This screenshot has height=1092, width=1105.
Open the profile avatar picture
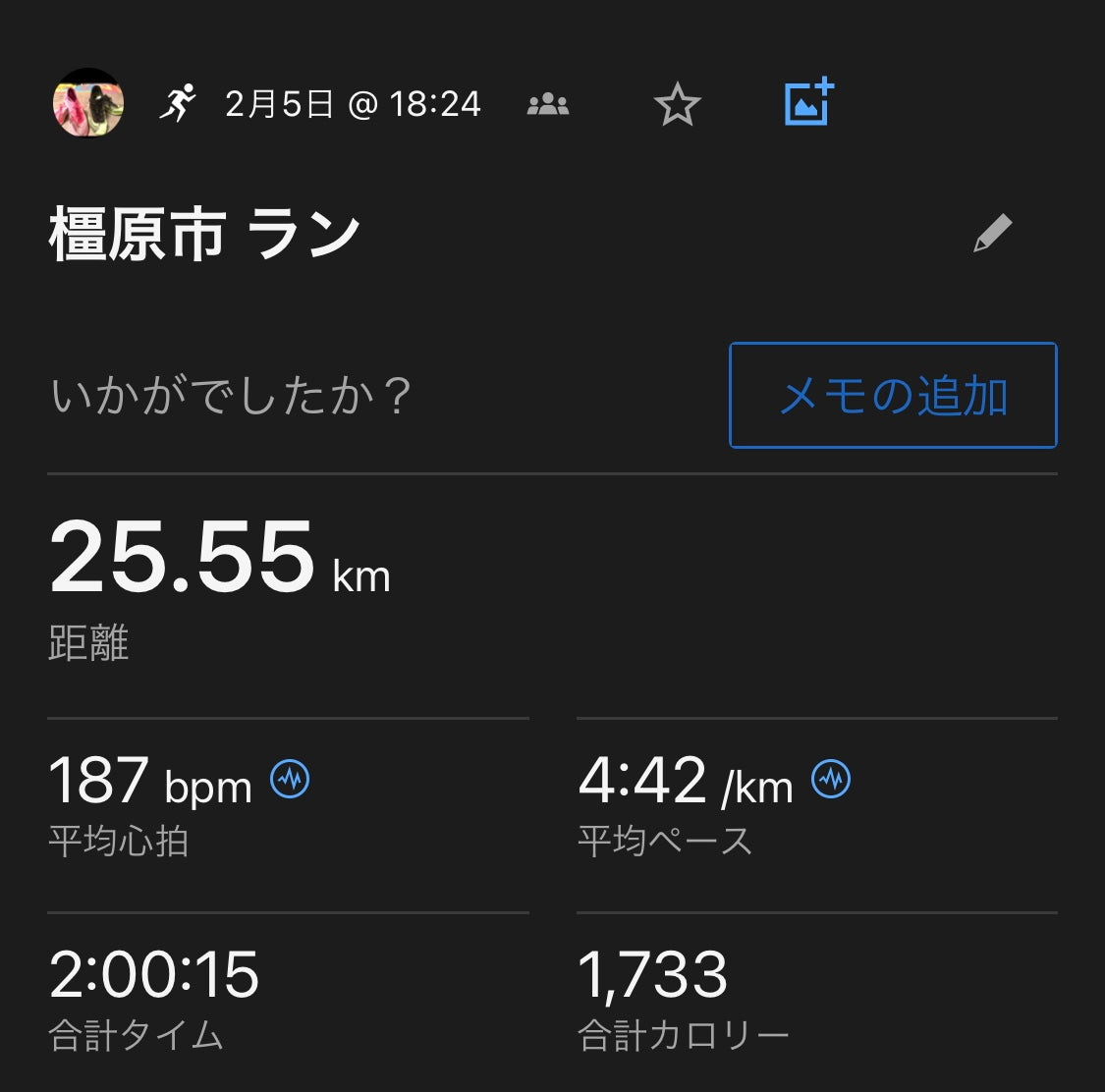point(88,103)
